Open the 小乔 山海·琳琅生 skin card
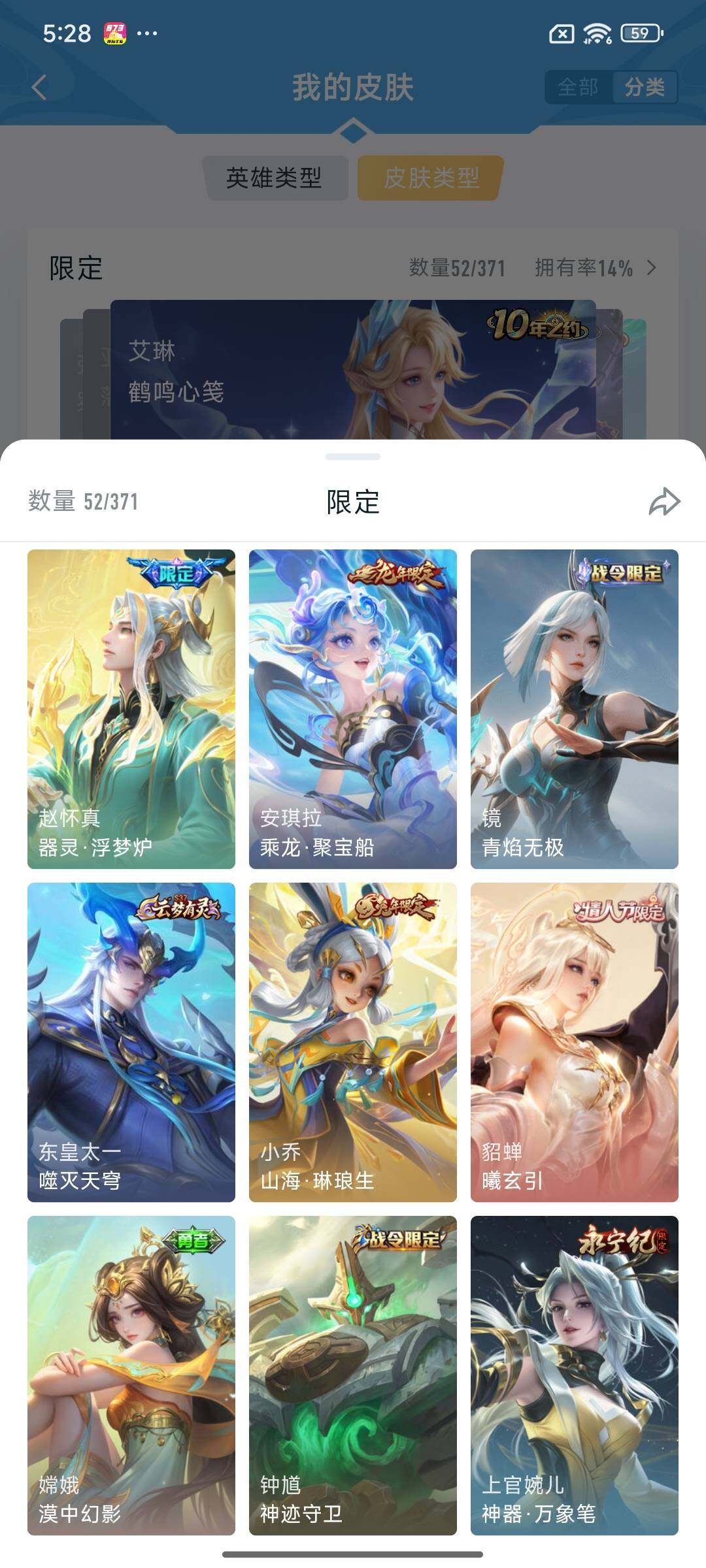706x1568 pixels. [x=353, y=1045]
